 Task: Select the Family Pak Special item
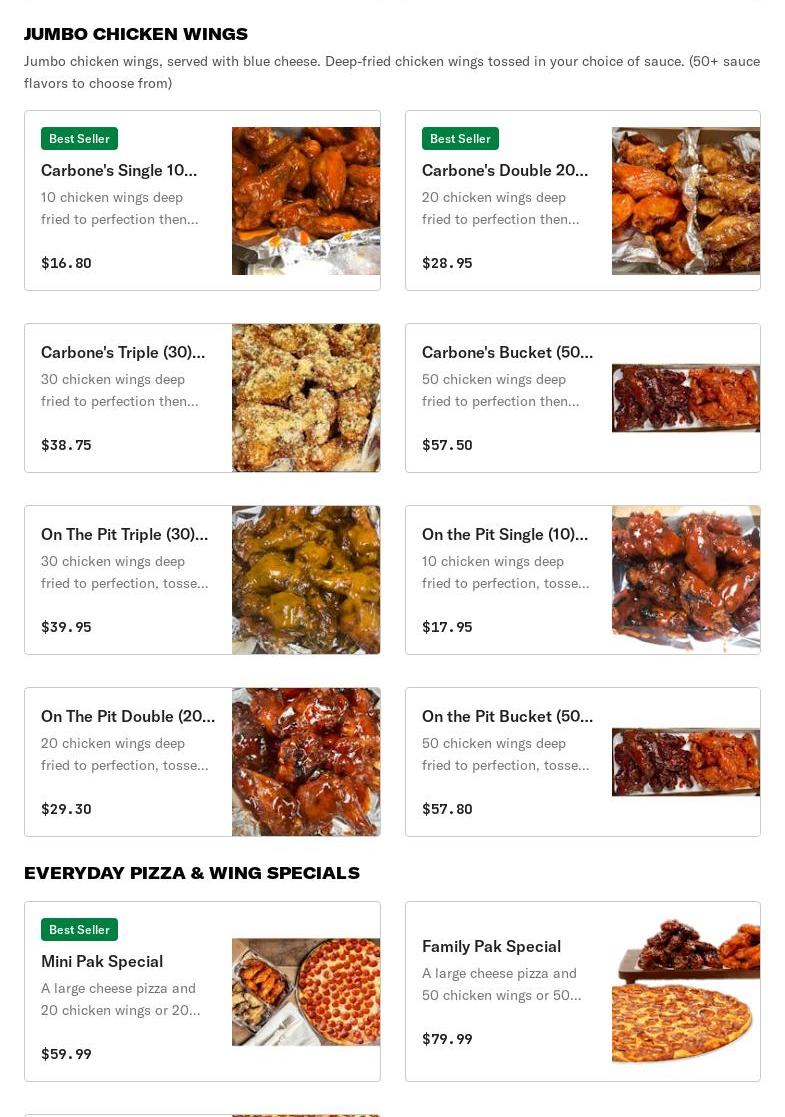(x=582, y=991)
